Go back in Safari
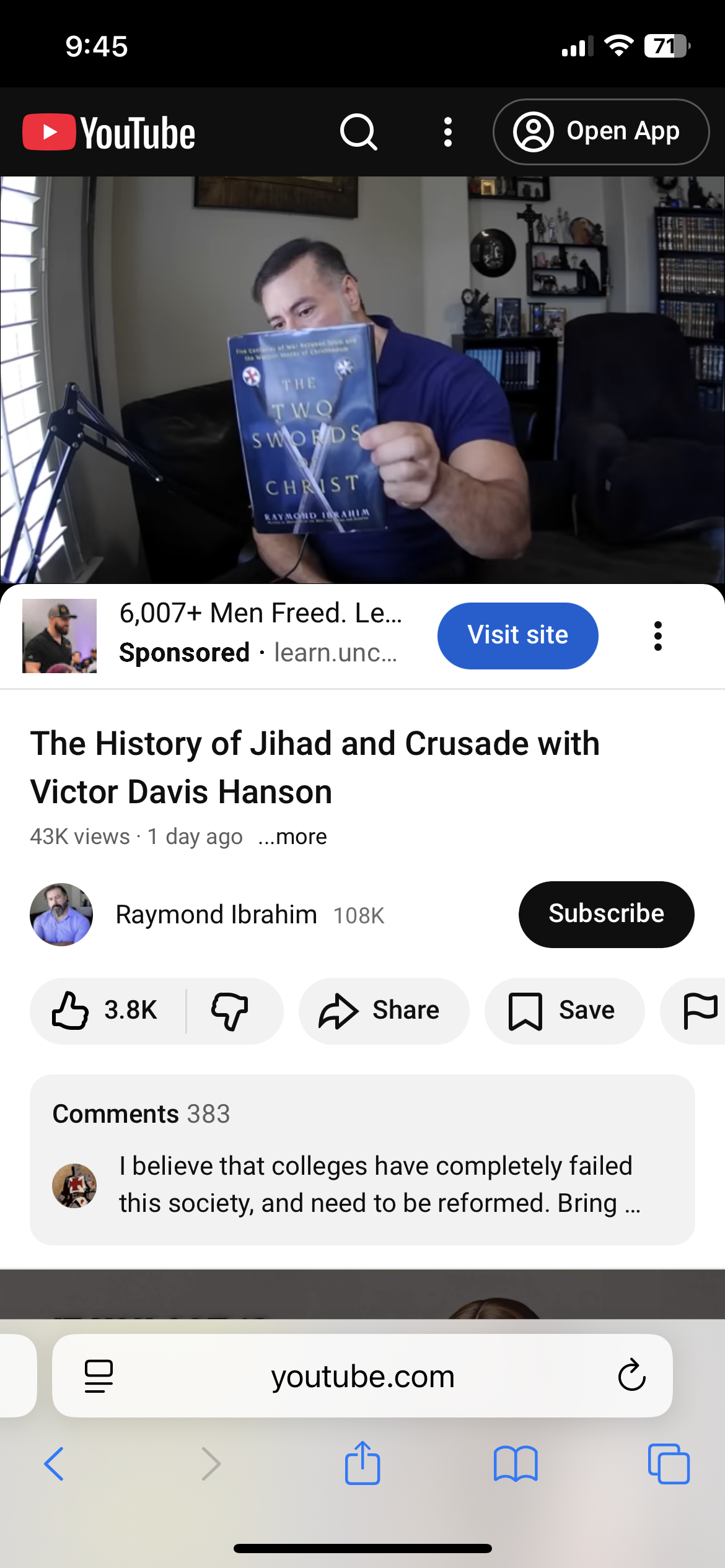 (54, 1464)
